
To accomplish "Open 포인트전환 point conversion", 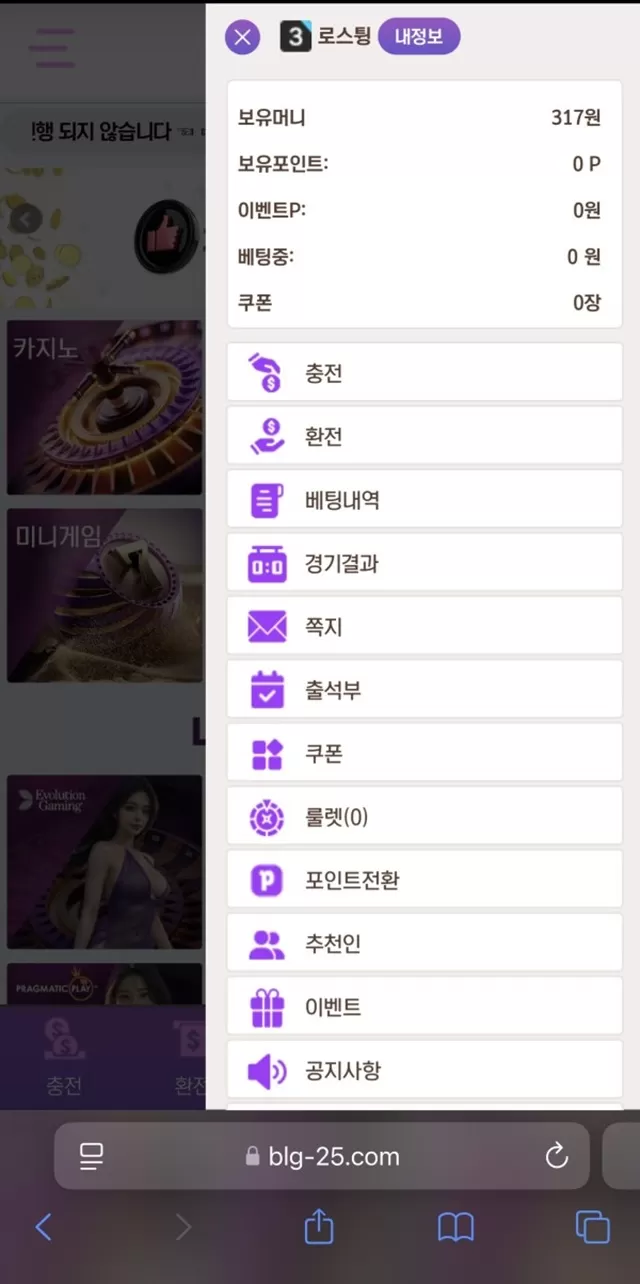I will point(424,881).
